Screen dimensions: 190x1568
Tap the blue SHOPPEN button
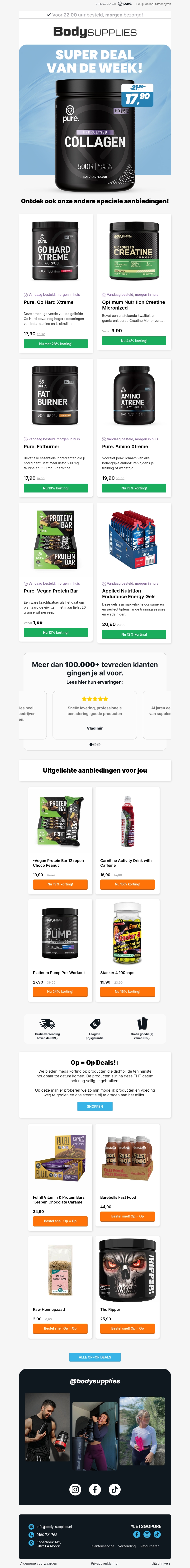[x=95, y=1106]
